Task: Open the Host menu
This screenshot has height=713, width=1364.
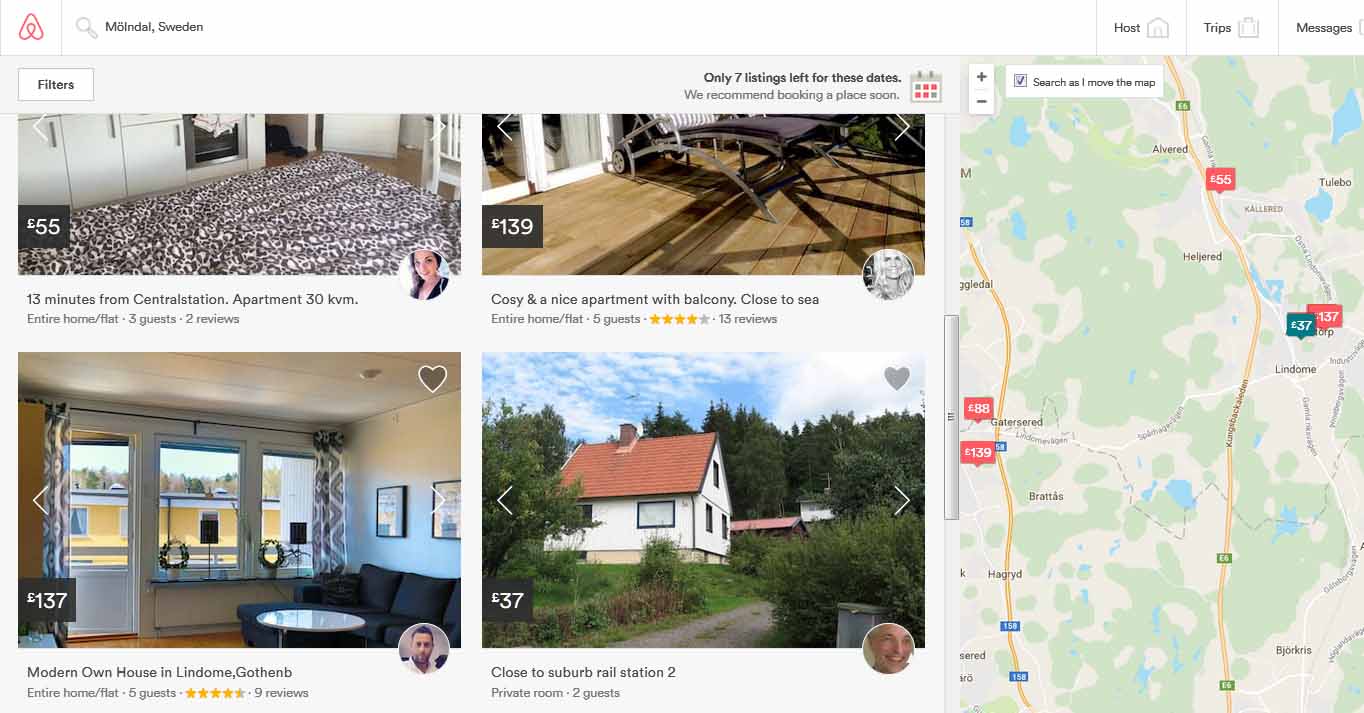Action: (1141, 27)
